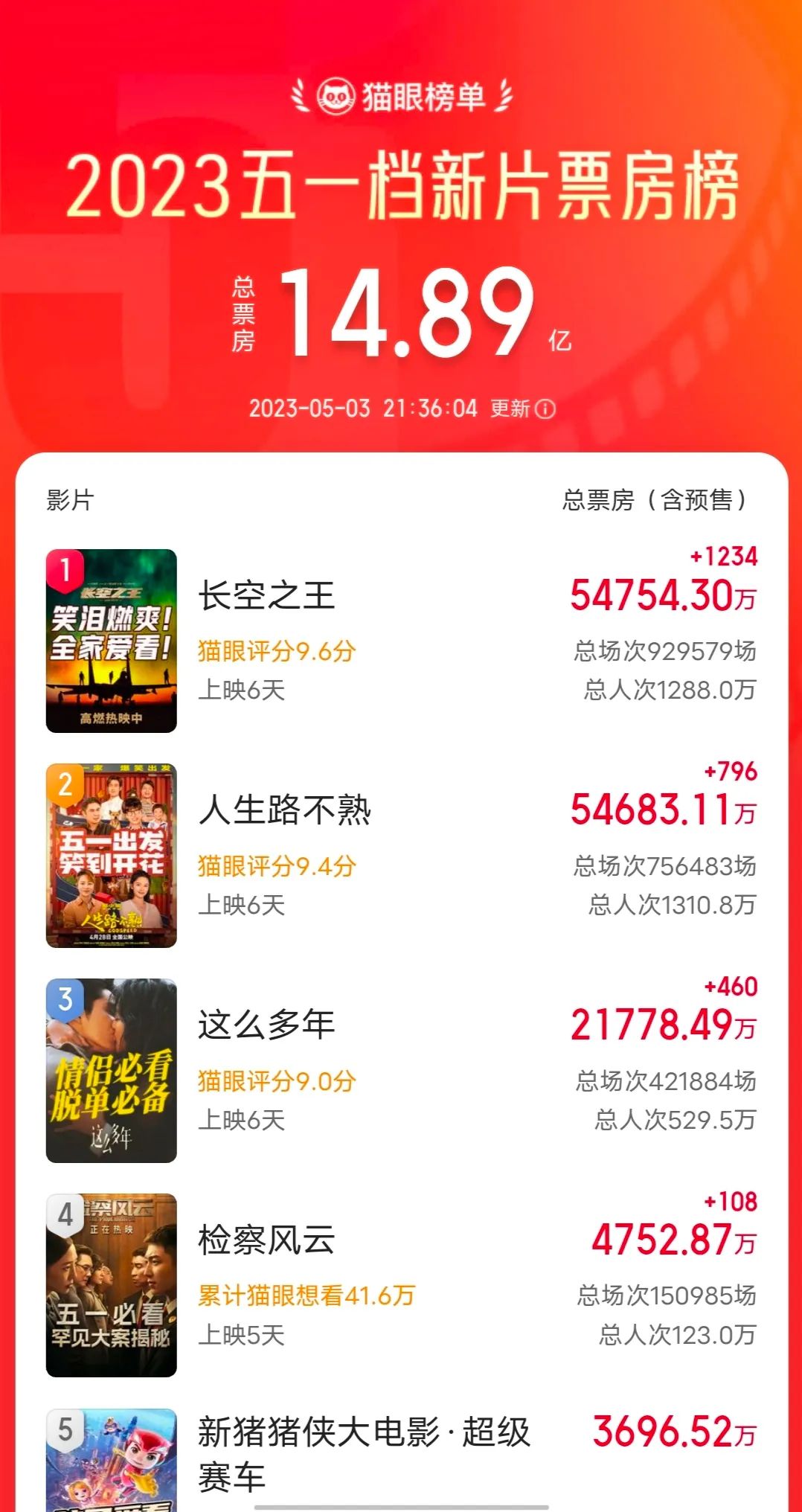This screenshot has width=802, height=1512.
Task: Open the update time info icon
Action: tap(545, 409)
